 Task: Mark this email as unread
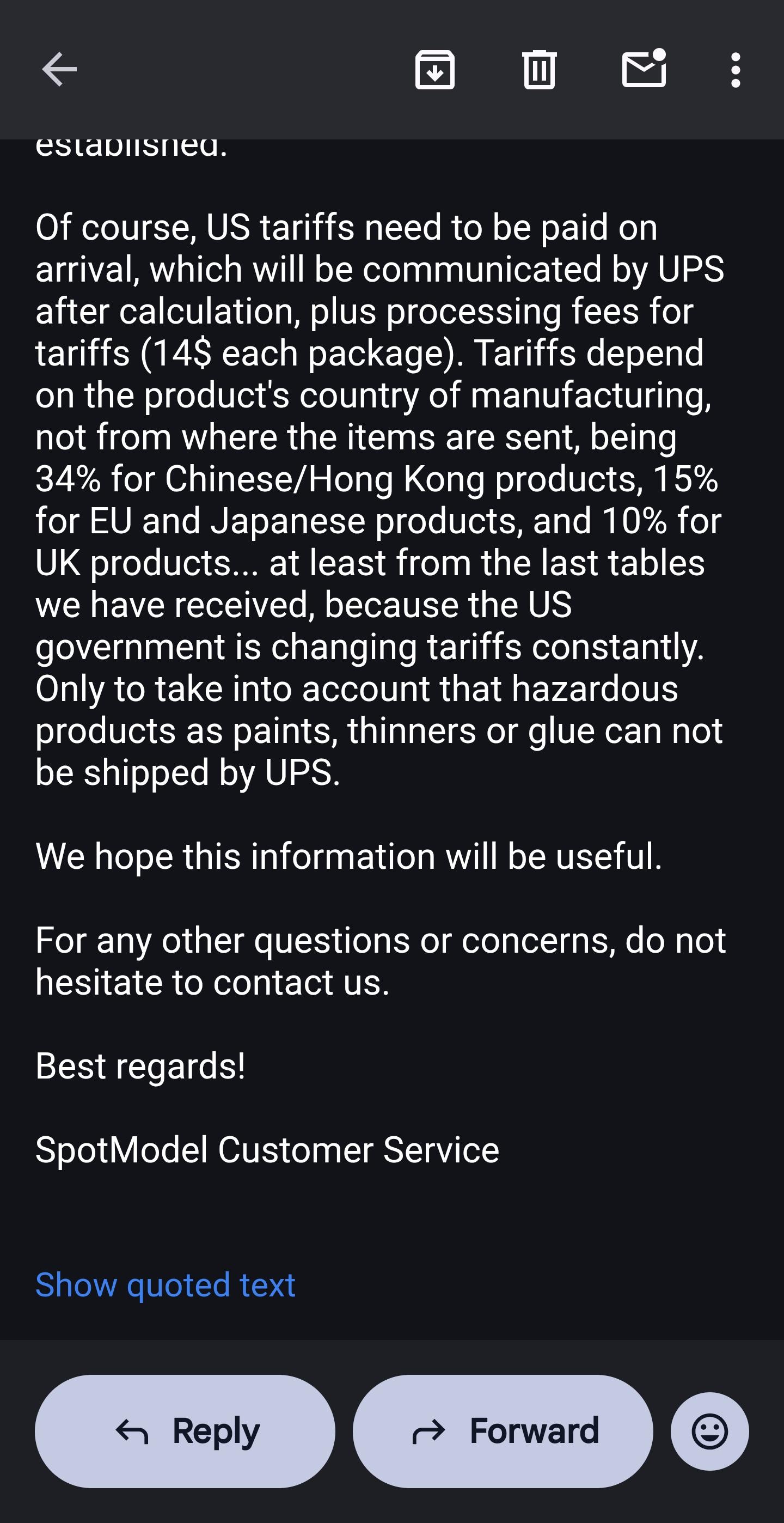pos(644,69)
